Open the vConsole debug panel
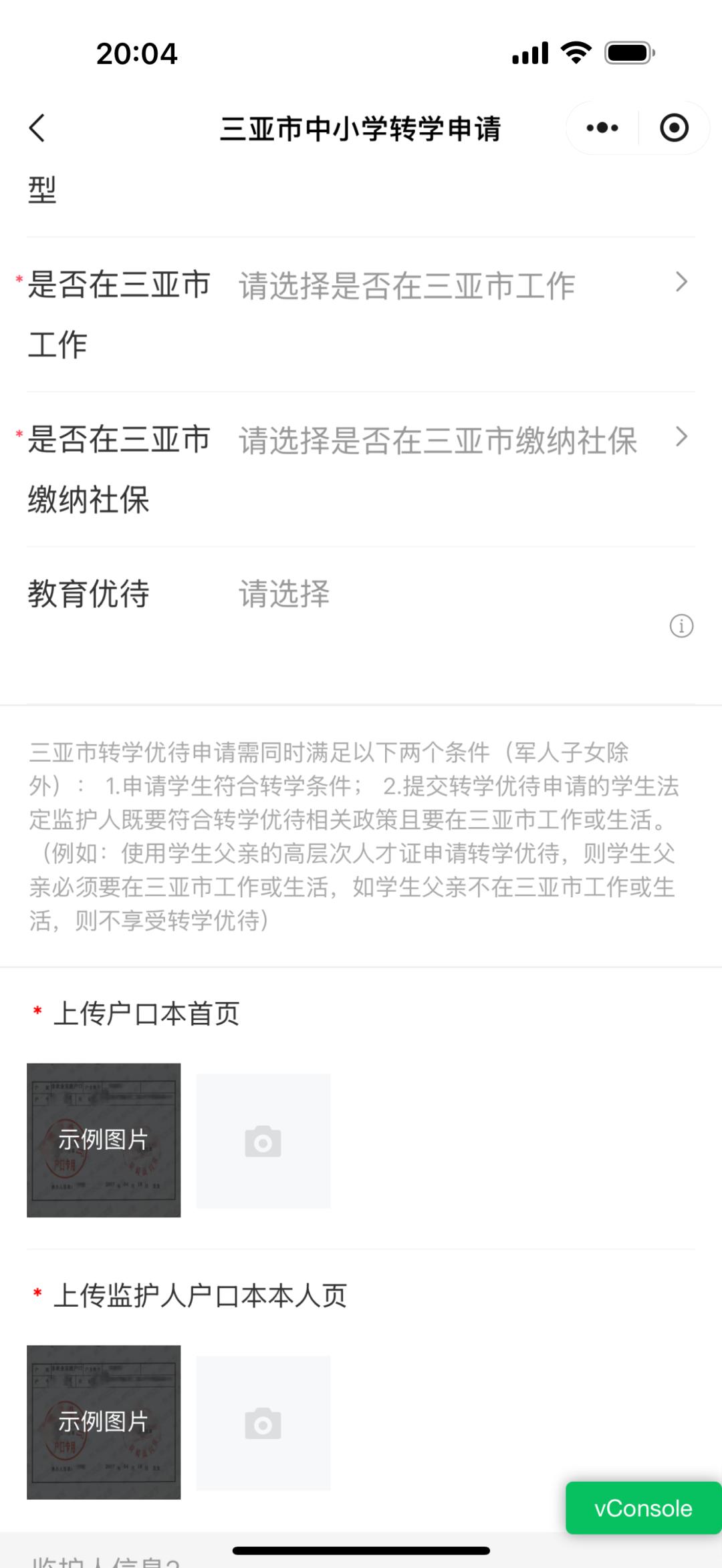722x1568 pixels. pos(643,1508)
